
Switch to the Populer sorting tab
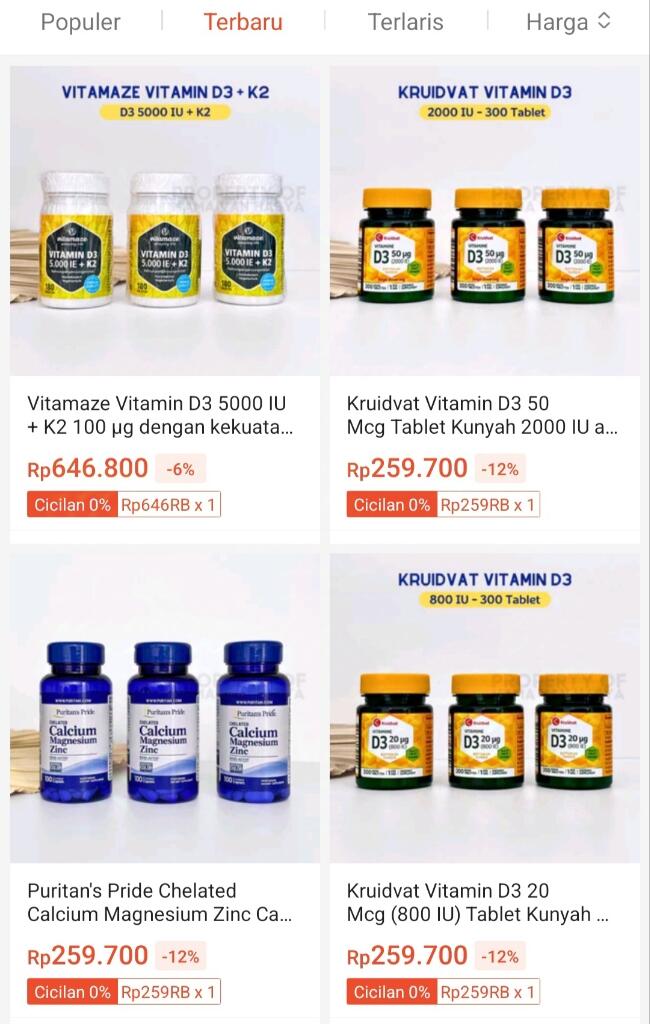(80, 22)
